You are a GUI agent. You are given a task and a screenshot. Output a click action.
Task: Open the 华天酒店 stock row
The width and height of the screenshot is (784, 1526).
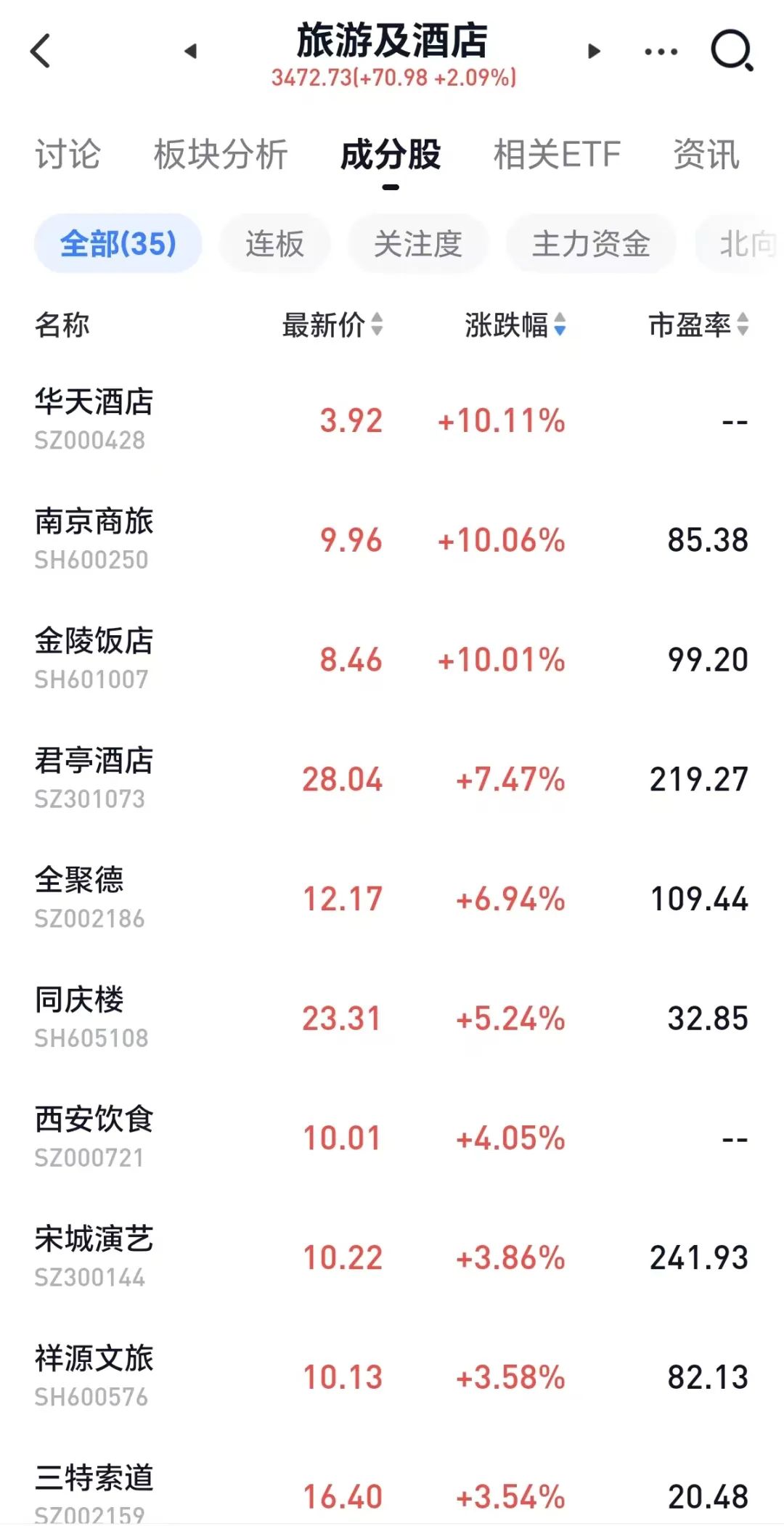point(392,420)
